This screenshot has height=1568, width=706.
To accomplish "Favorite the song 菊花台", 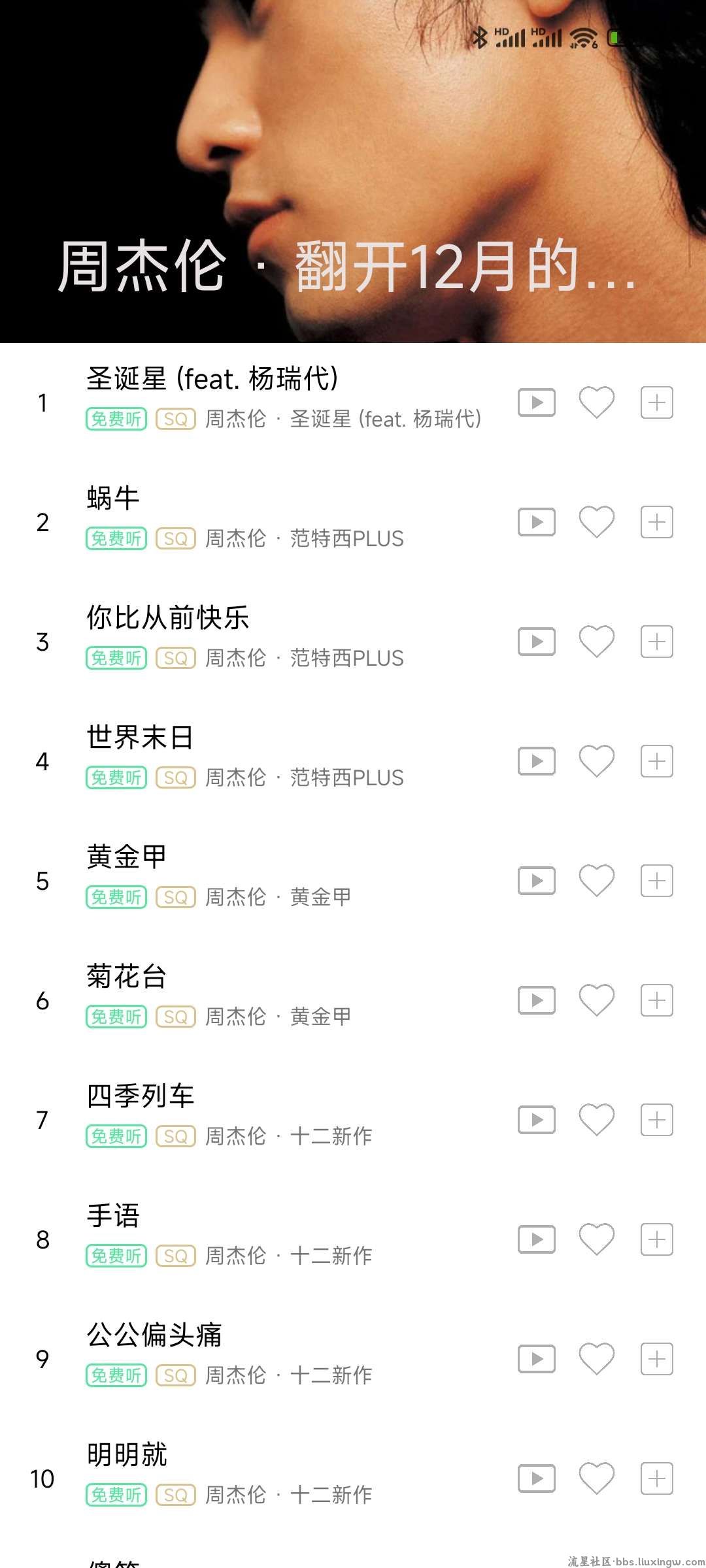I will click(597, 1000).
